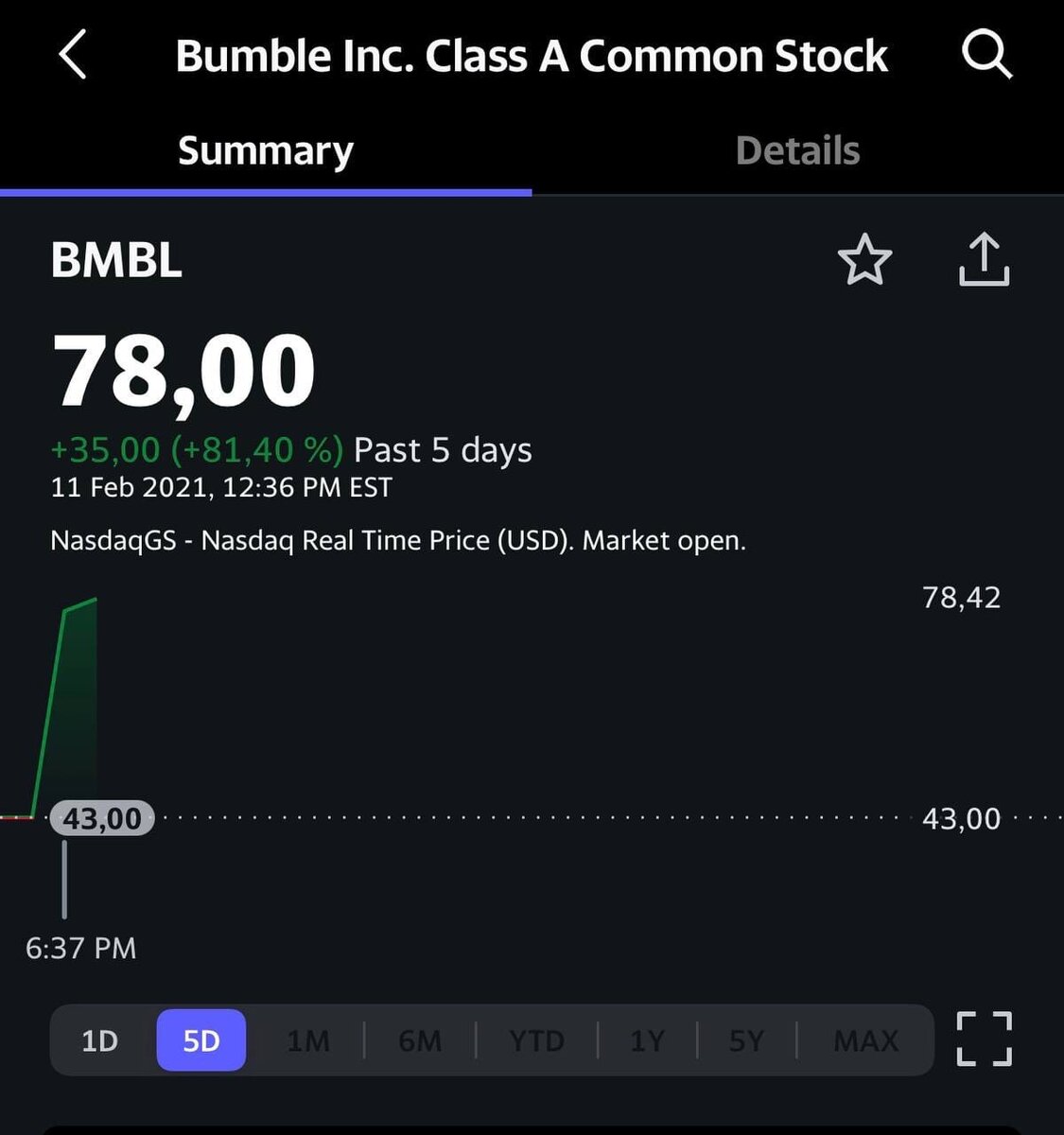Open the search magnifier icon
This screenshot has width=1064, height=1135.
(x=986, y=55)
